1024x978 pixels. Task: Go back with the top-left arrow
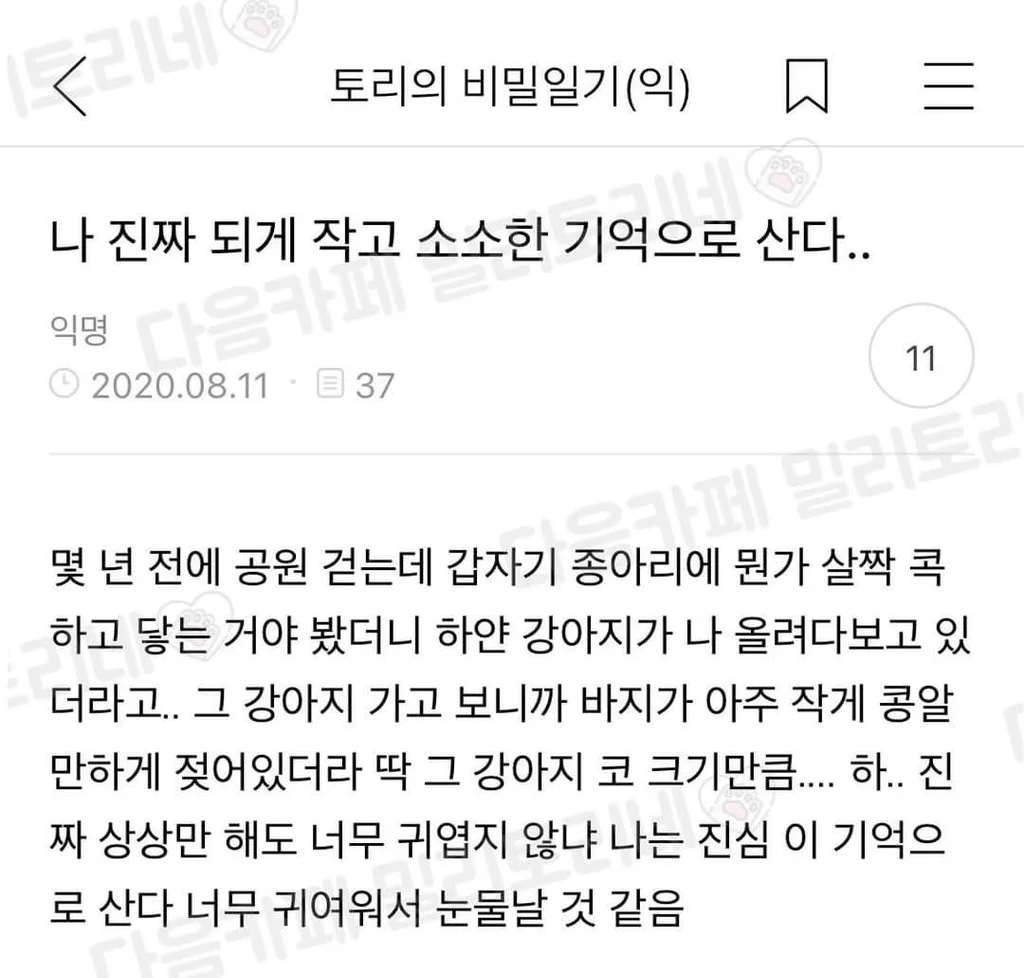coord(70,88)
